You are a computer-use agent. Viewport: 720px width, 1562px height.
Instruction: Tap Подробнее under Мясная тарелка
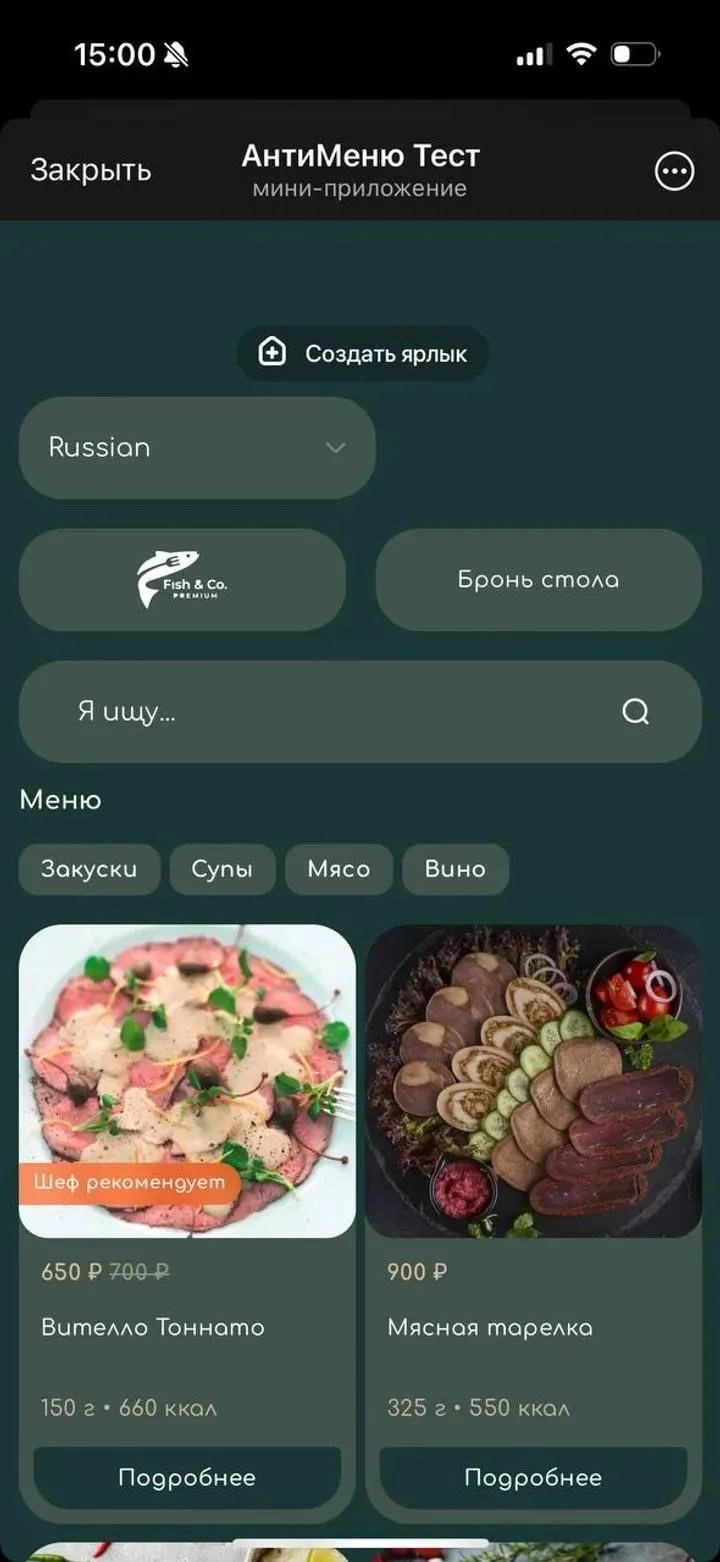click(533, 1477)
